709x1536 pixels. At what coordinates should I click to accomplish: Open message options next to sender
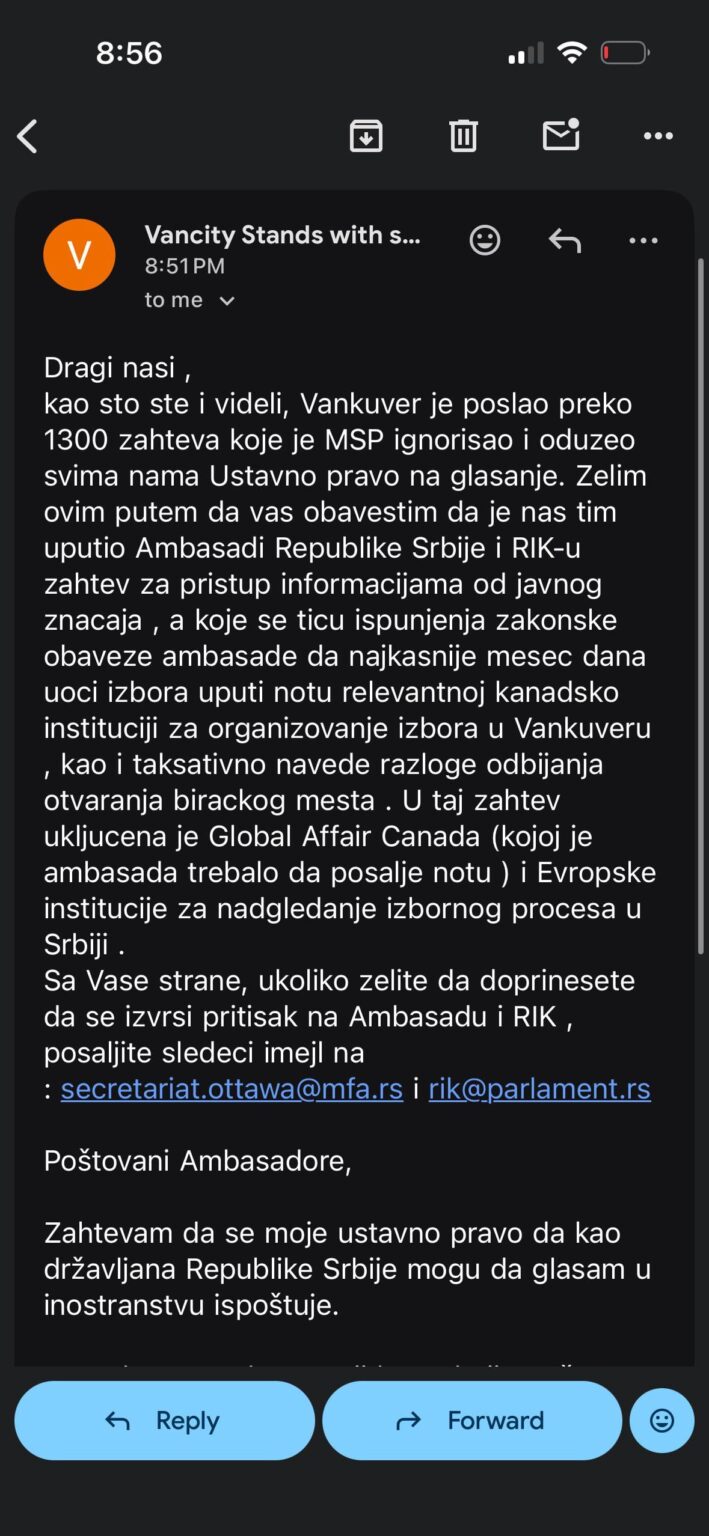tap(643, 240)
